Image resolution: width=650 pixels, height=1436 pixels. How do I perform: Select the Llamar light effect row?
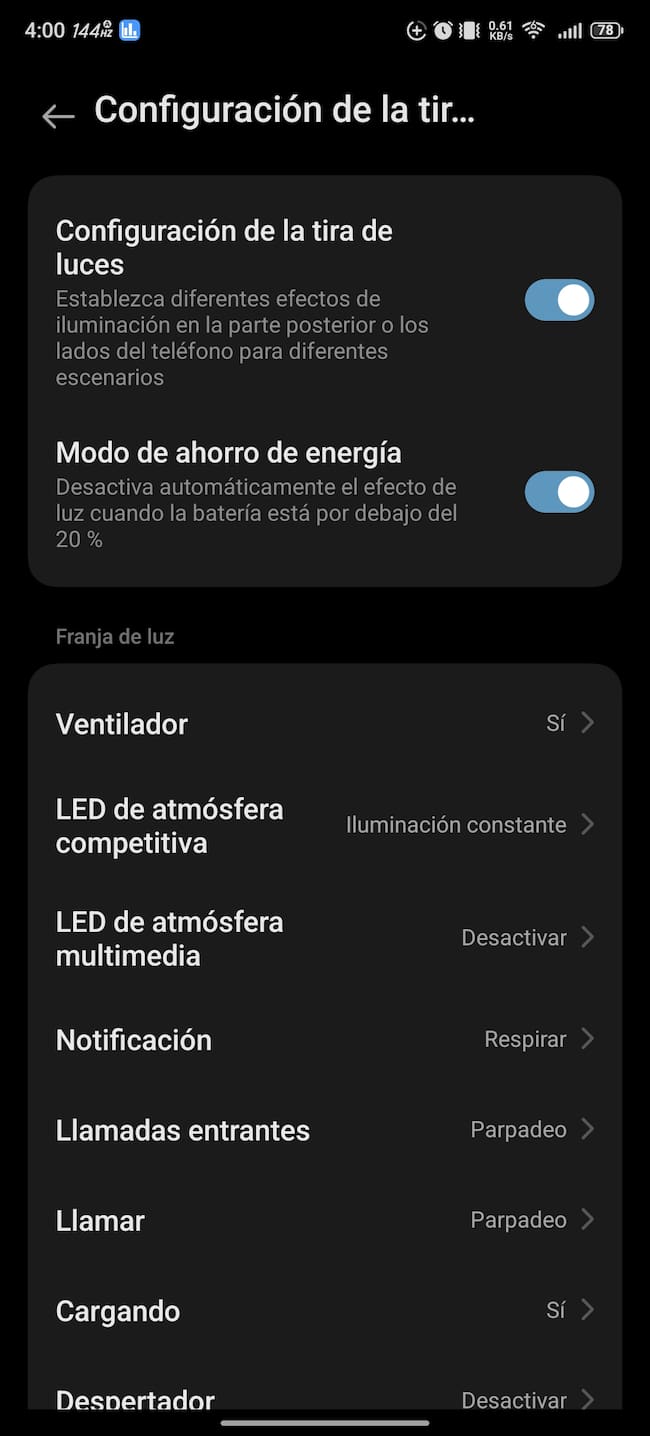325,1220
